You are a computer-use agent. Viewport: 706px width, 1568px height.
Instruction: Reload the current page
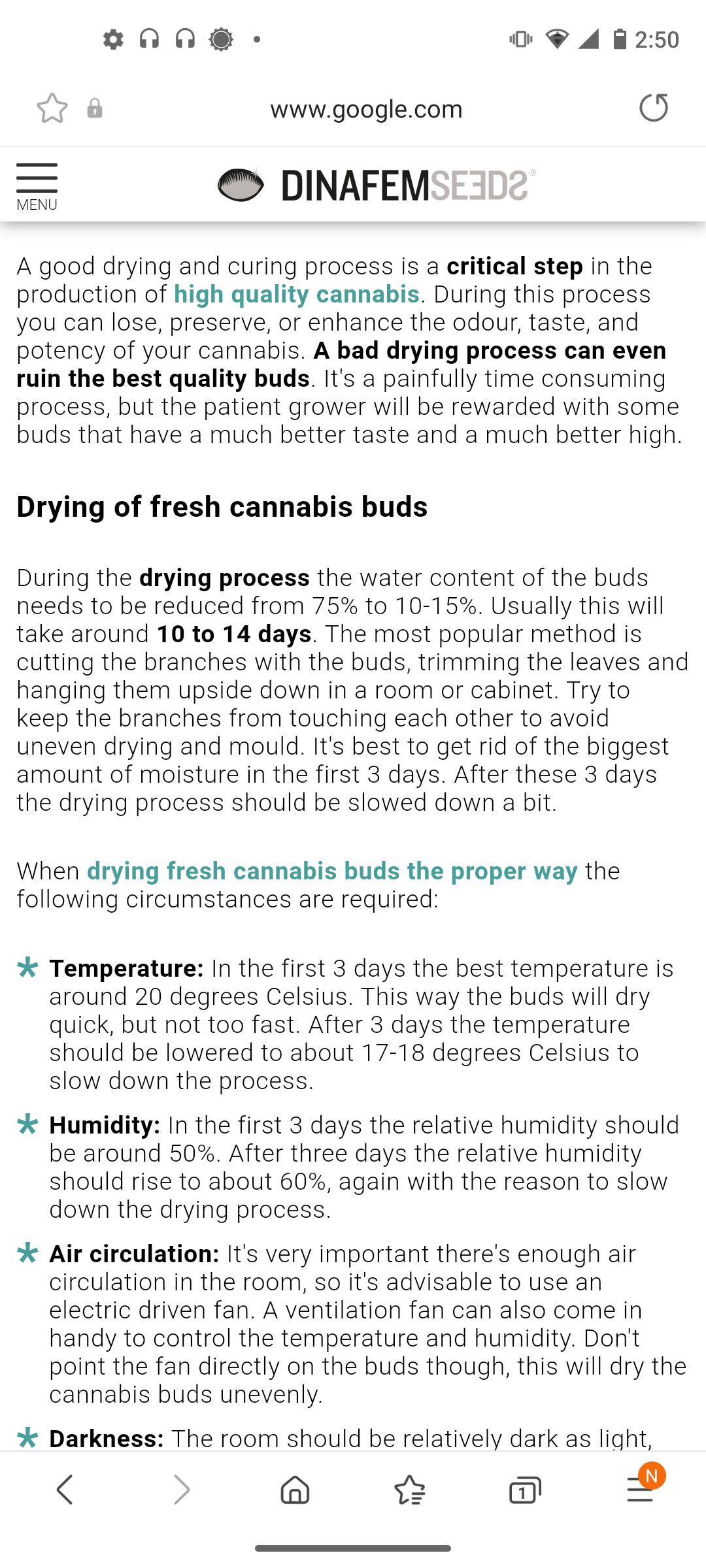tap(654, 108)
